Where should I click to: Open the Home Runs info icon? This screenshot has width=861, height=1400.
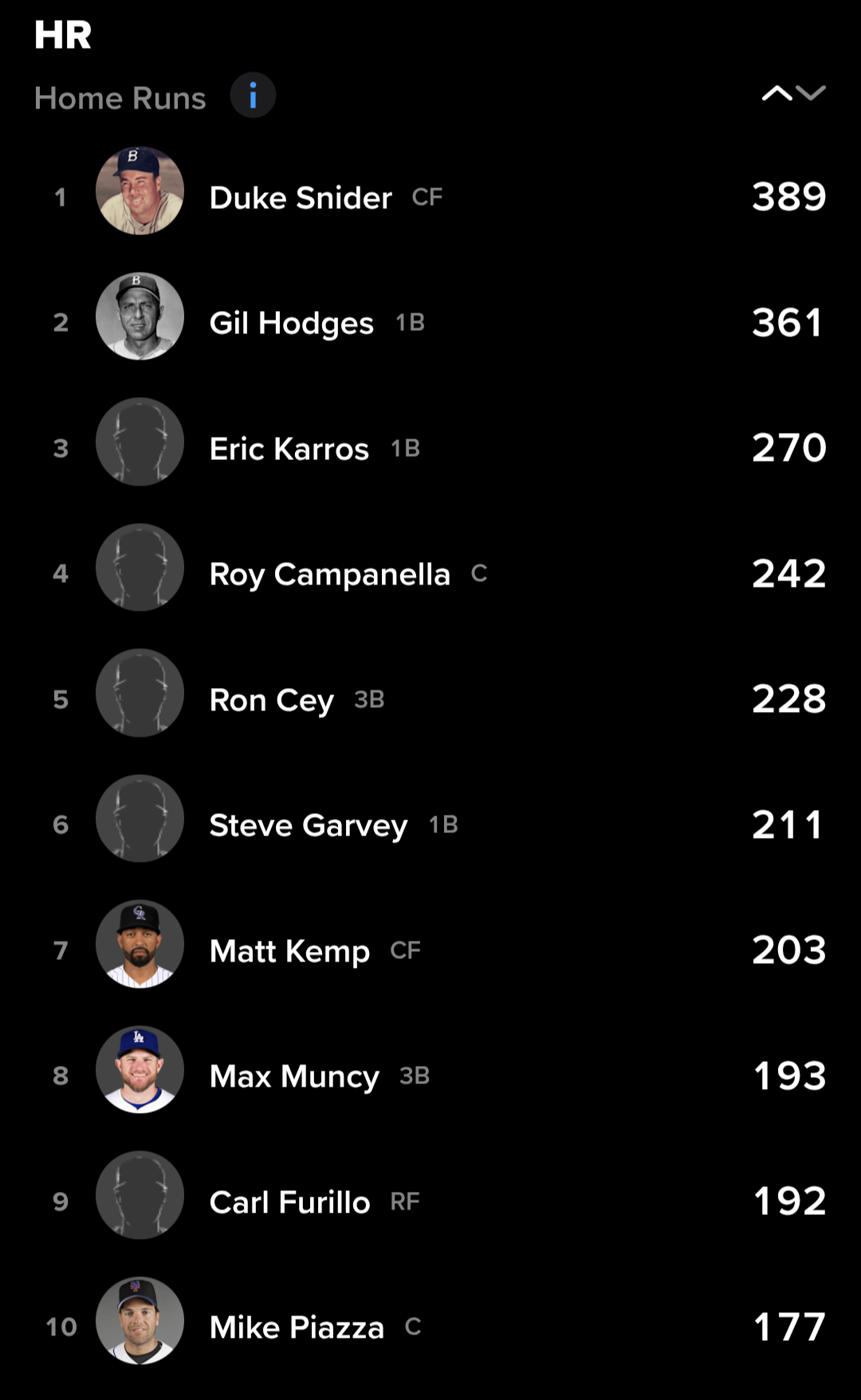253,96
